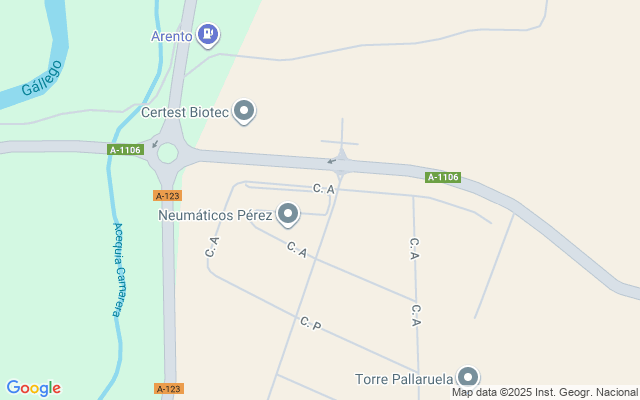Viewport: 640px width, 400px height.
Task: Open the Arento gas station marker
Action: [208, 35]
